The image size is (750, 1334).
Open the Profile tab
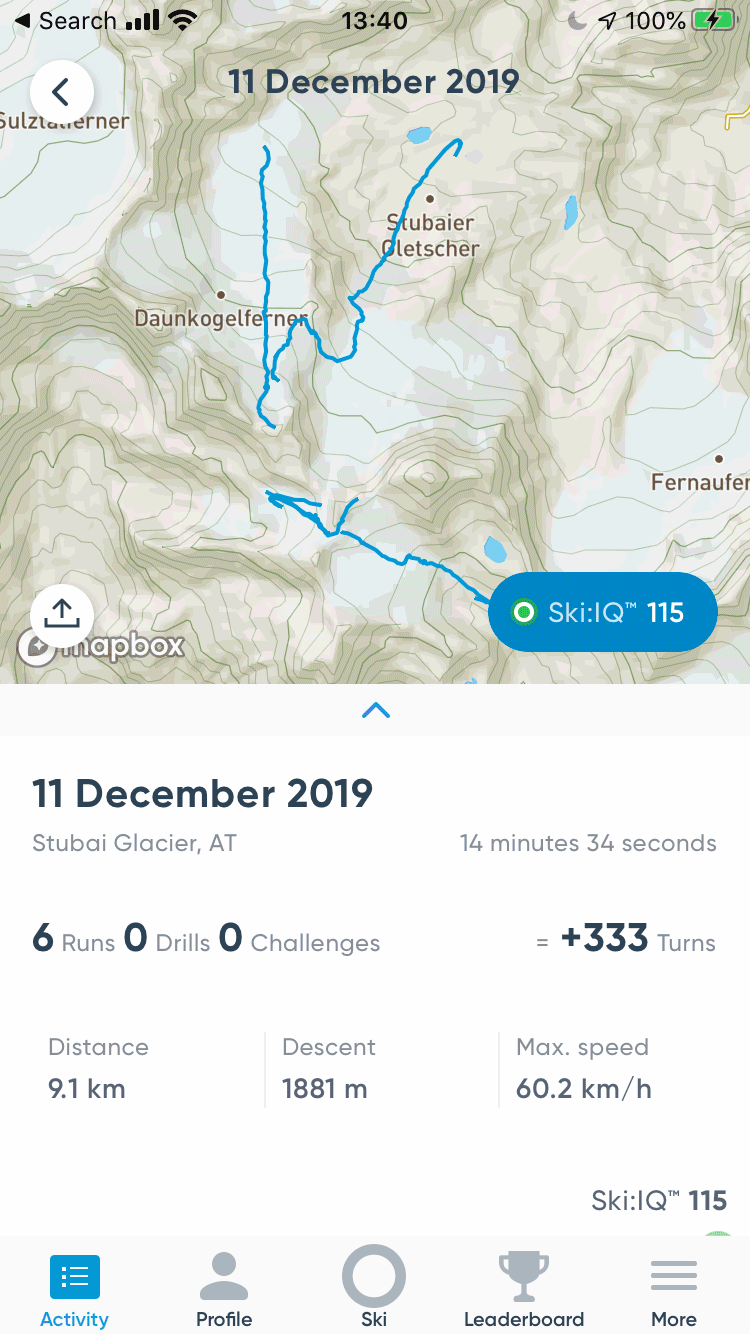pos(224,1290)
